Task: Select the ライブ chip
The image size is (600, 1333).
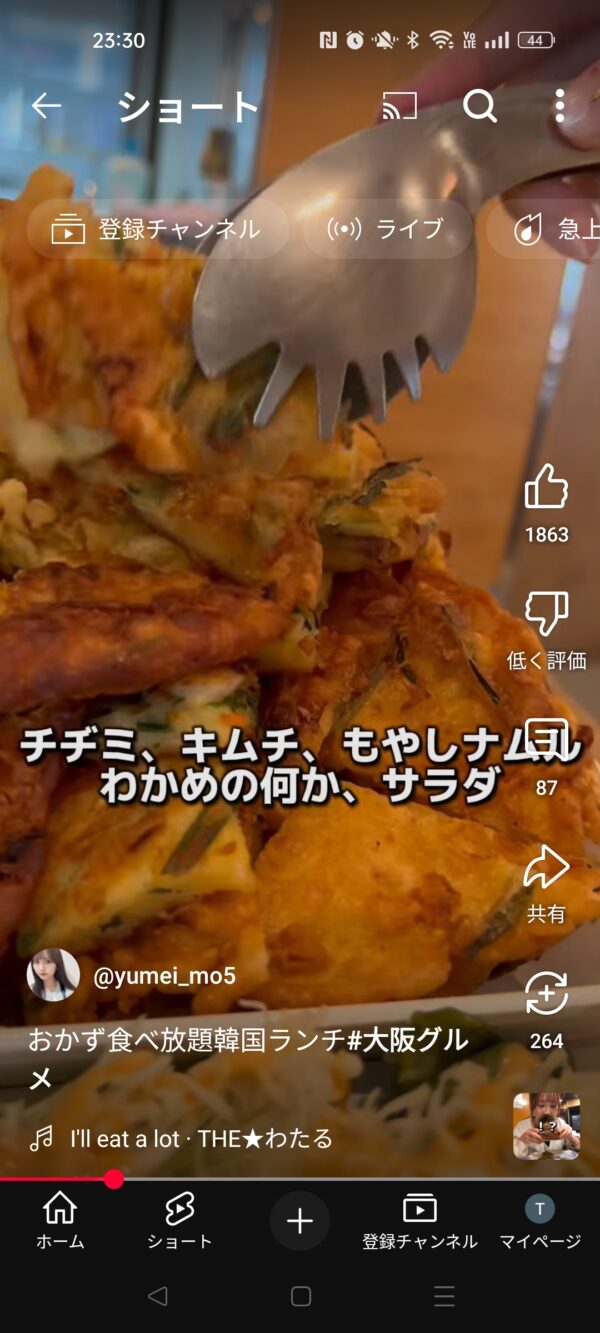Action: [x=386, y=229]
